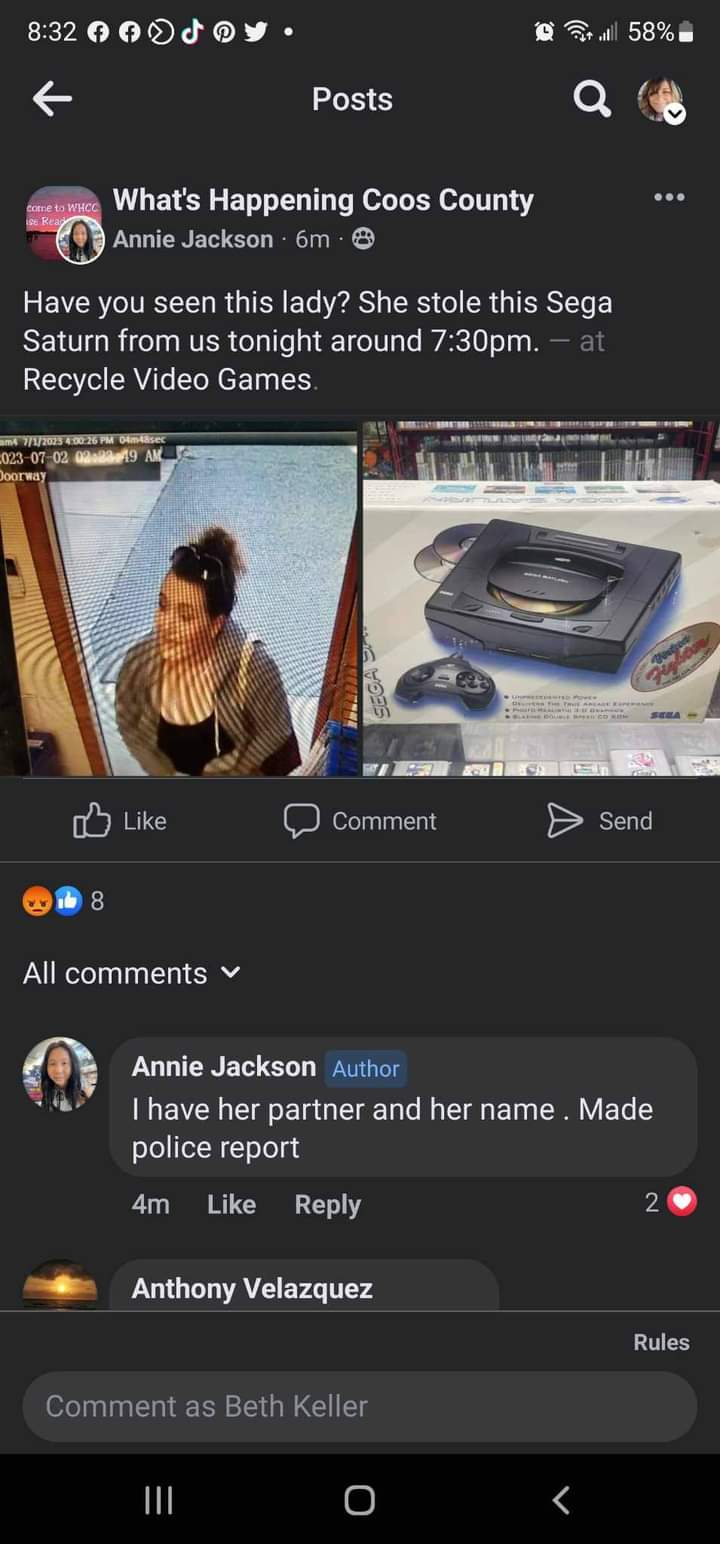Open the post's three-dot options menu
The height and width of the screenshot is (1544, 720).
(669, 198)
